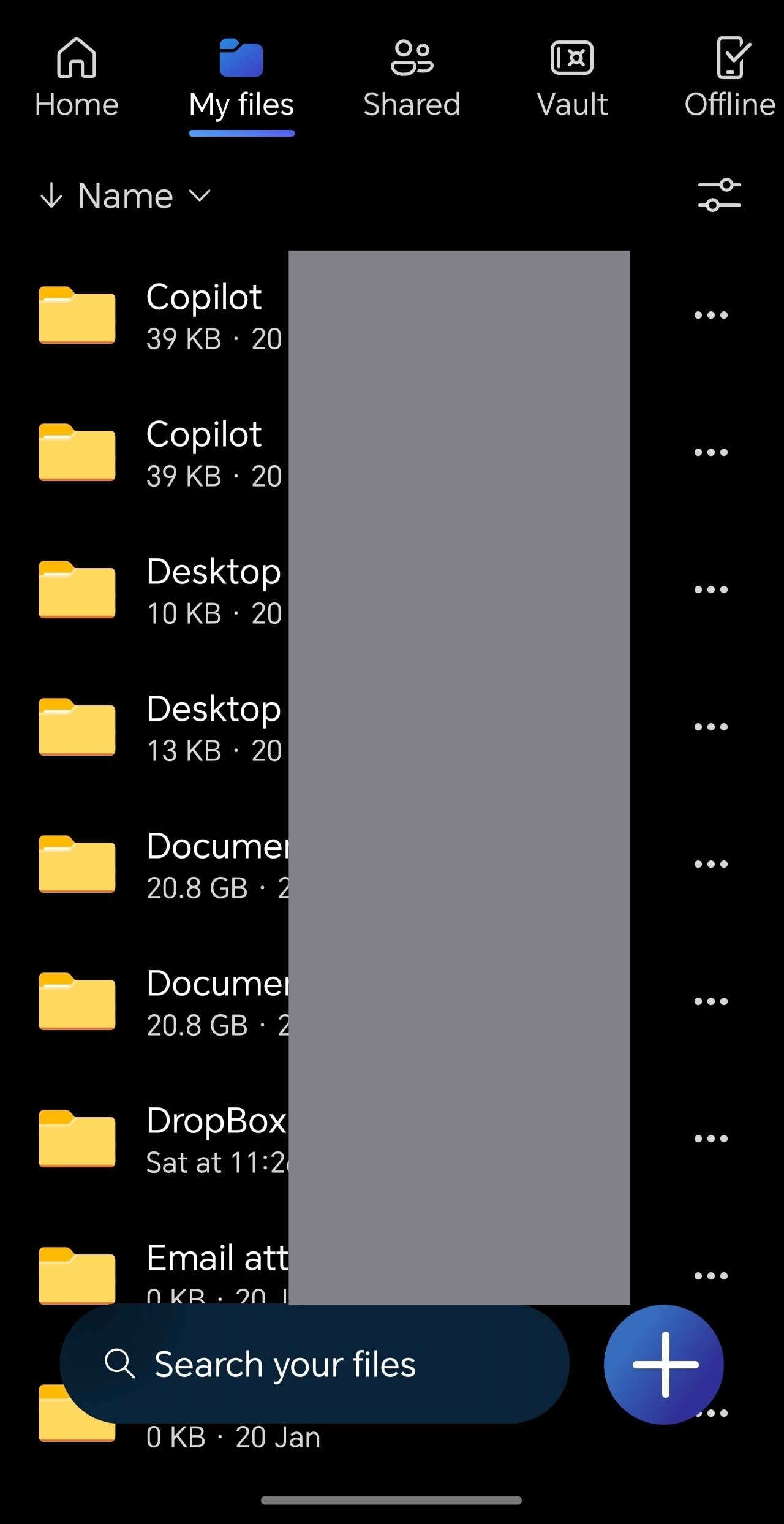Viewport: 784px width, 1524px height.
Task: Tap the Search your files box
Action: click(x=315, y=1364)
